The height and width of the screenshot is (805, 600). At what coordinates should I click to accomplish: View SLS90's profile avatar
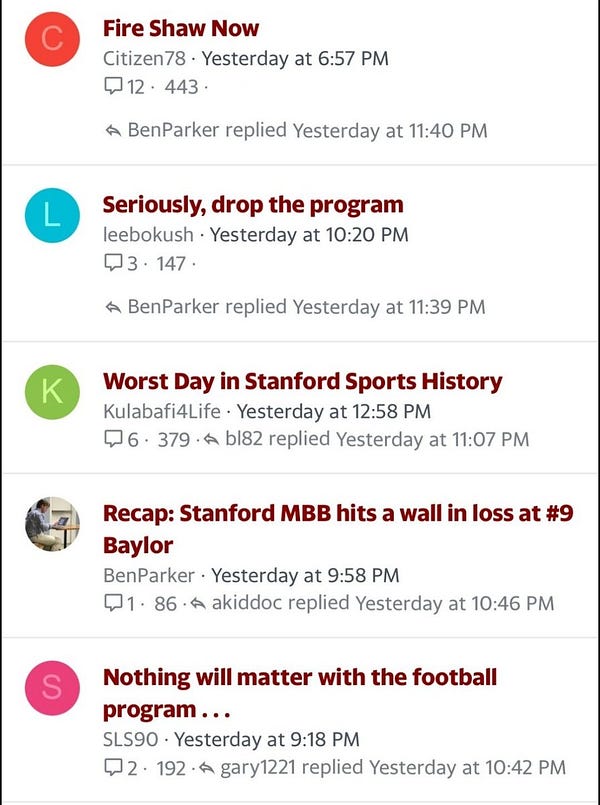[x=53, y=687]
